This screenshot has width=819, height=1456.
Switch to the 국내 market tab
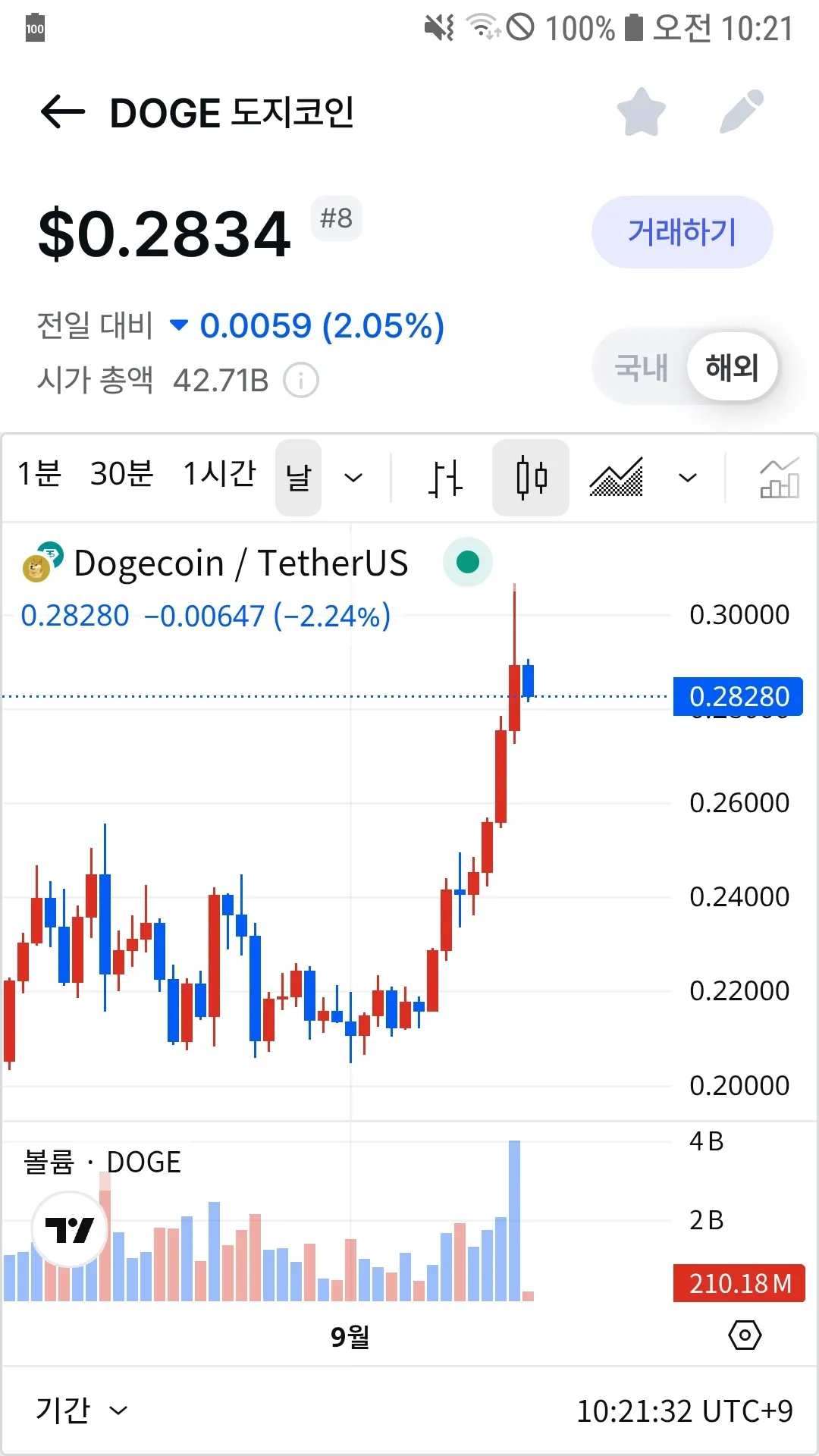point(641,368)
